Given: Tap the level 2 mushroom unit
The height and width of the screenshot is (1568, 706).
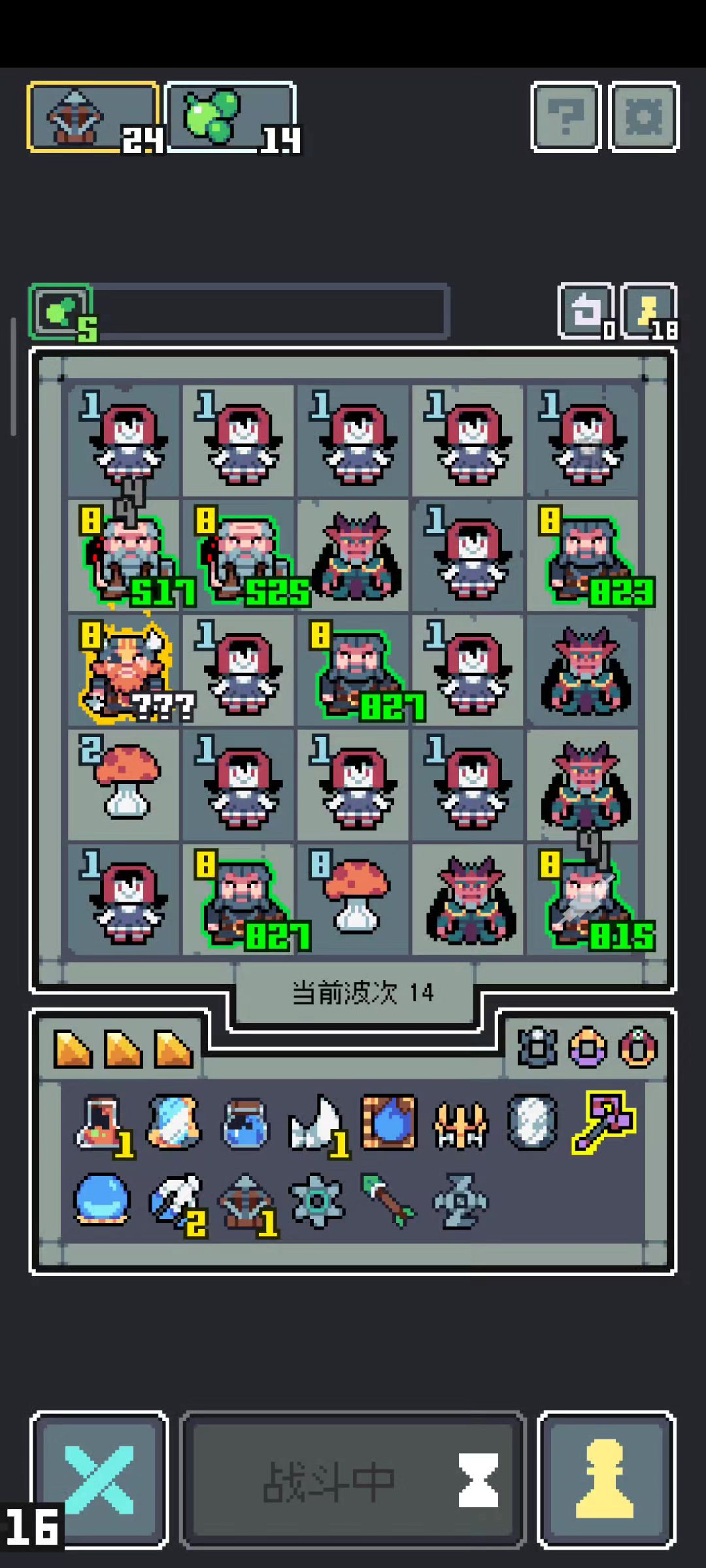Looking at the screenshot, I should 124,784.
